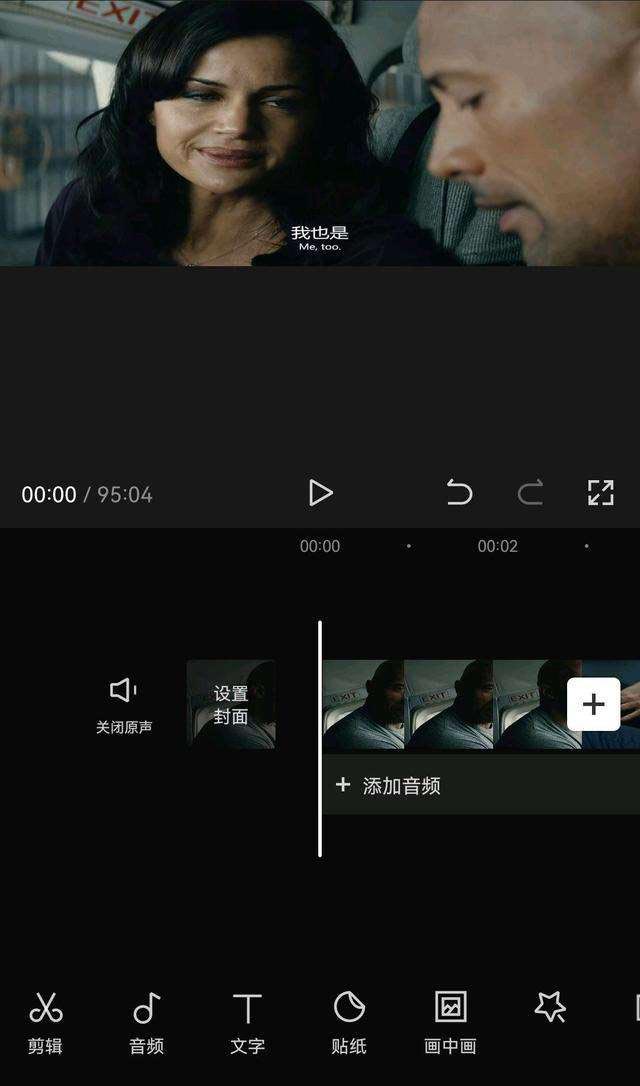Open the 剪辑 edit tool
The width and height of the screenshot is (640, 1086).
point(45,1022)
